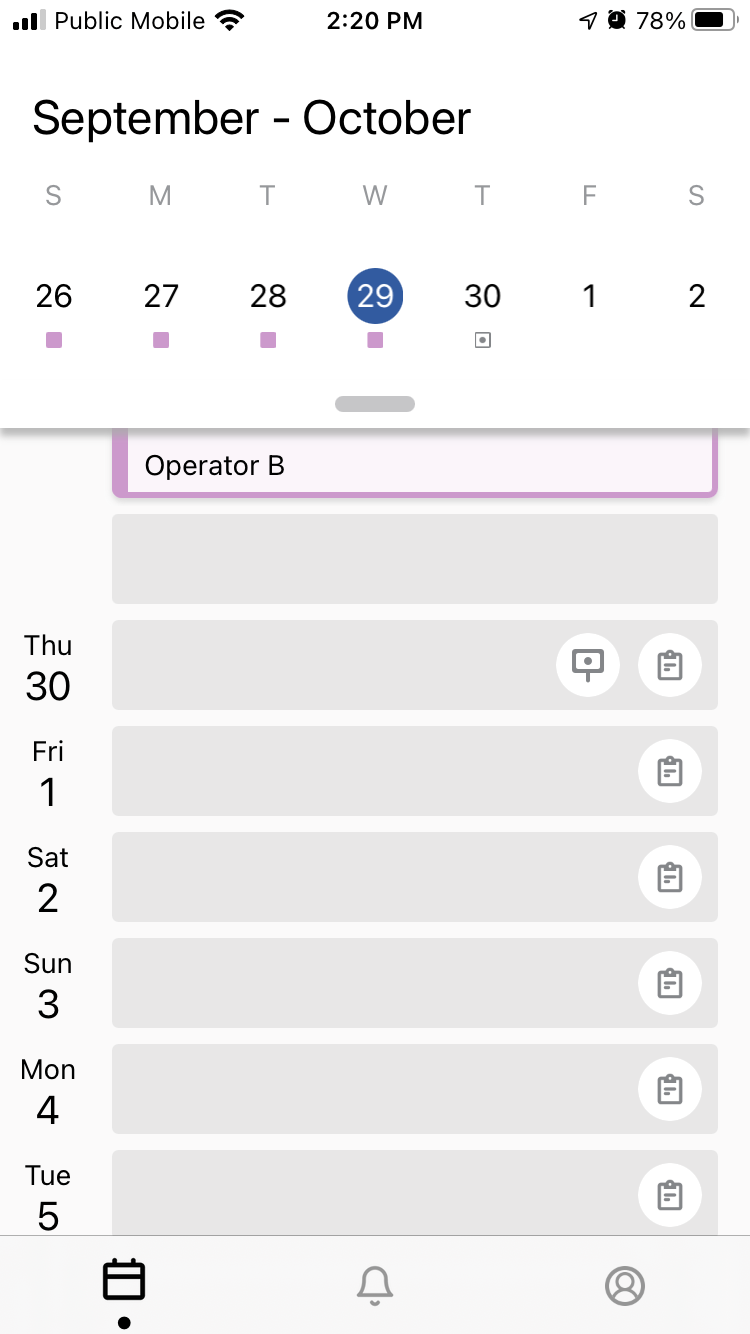The width and height of the screenshot is (750, 1334).
Task: Switch to the notifications bell tab
Action: click(x=375, y=1285)
